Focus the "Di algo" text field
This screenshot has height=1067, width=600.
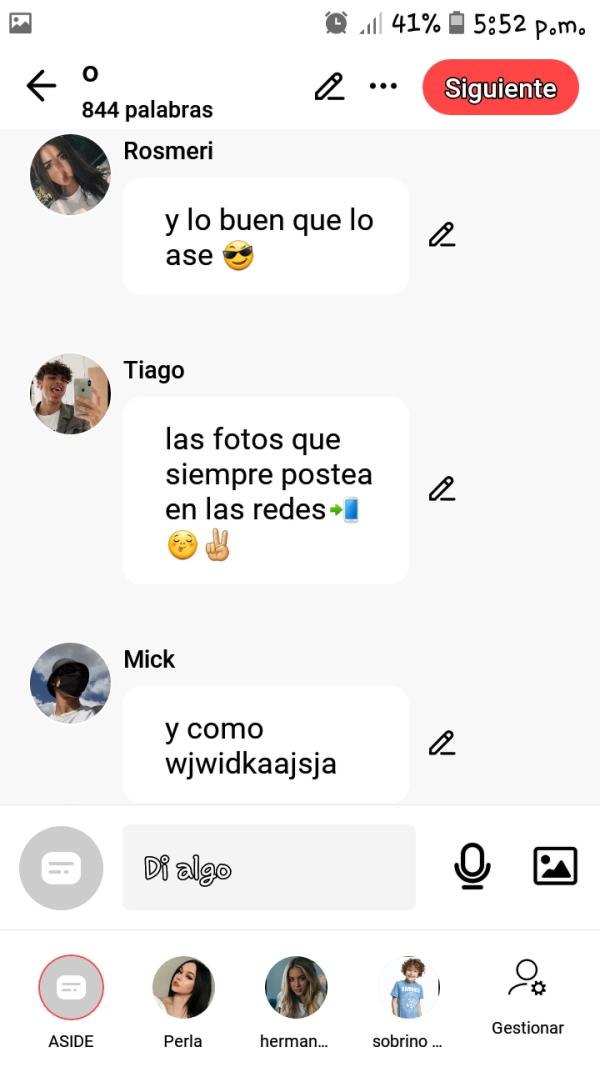268,867
